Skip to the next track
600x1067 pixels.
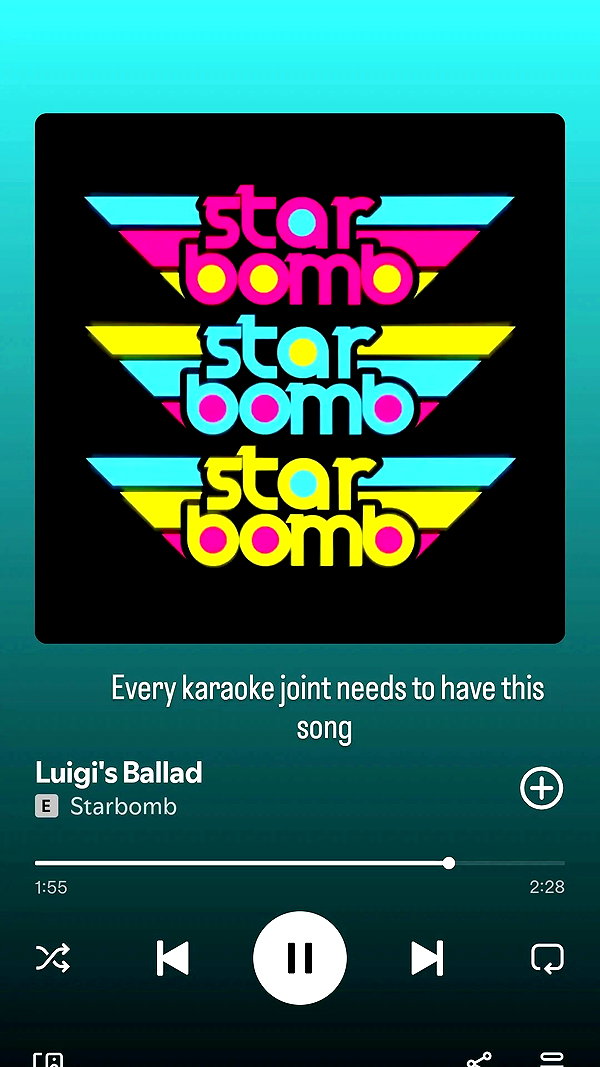tap(427, 958)
